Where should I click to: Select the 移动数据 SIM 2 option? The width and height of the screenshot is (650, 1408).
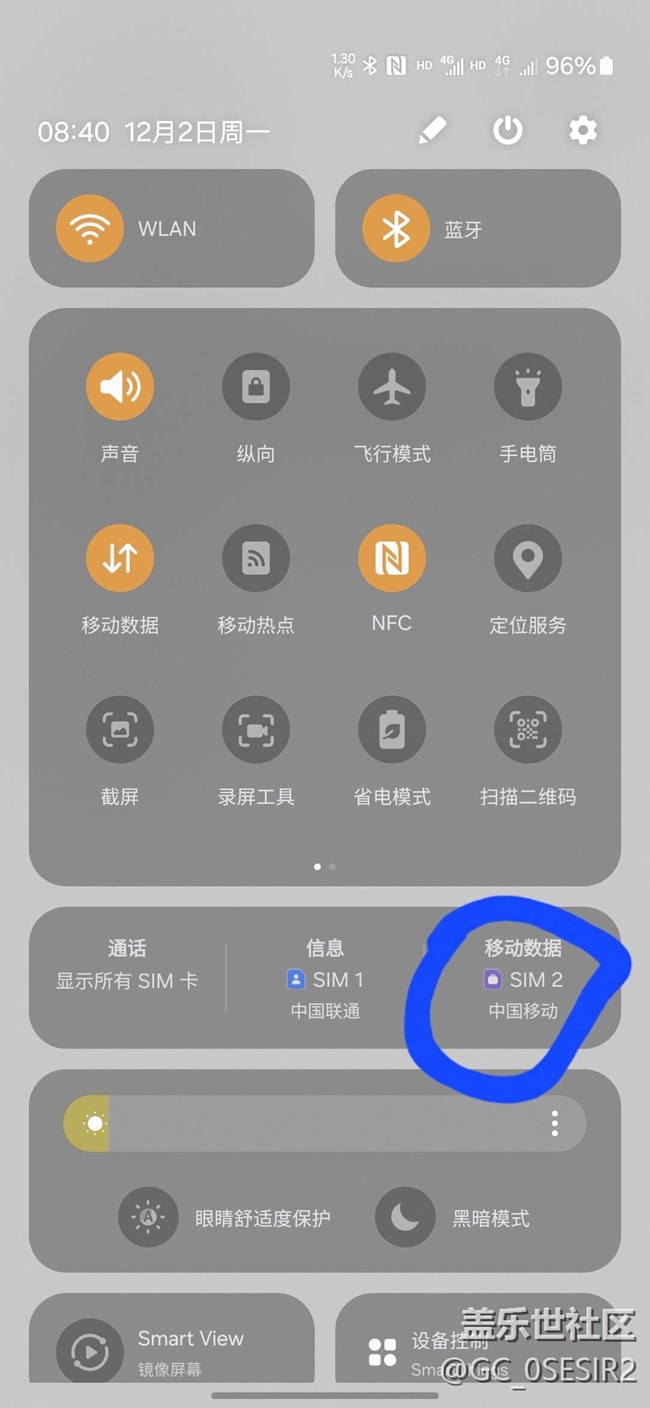pyautogui.click(x=523, y=979)
